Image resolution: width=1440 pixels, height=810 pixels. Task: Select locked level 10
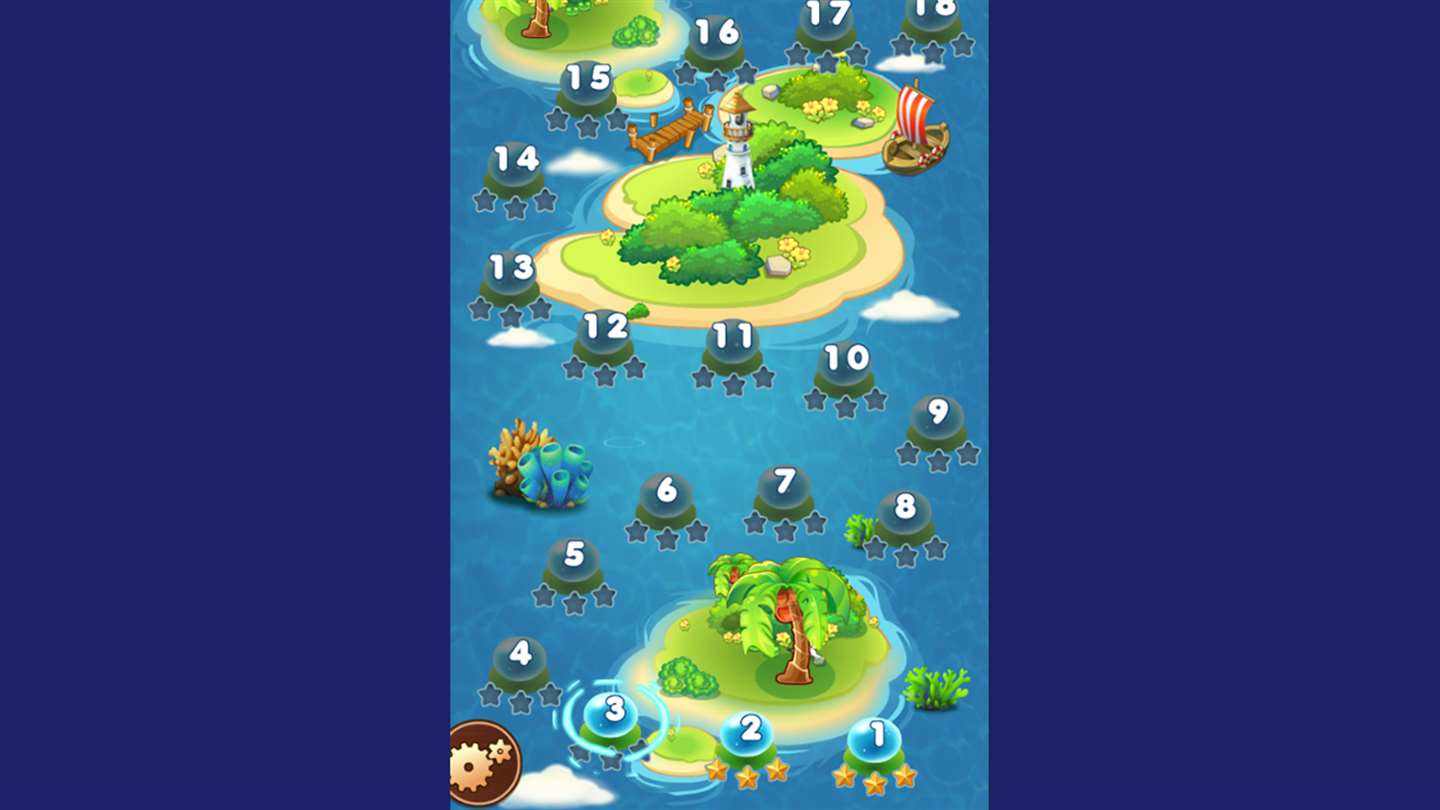pos(845,364)
